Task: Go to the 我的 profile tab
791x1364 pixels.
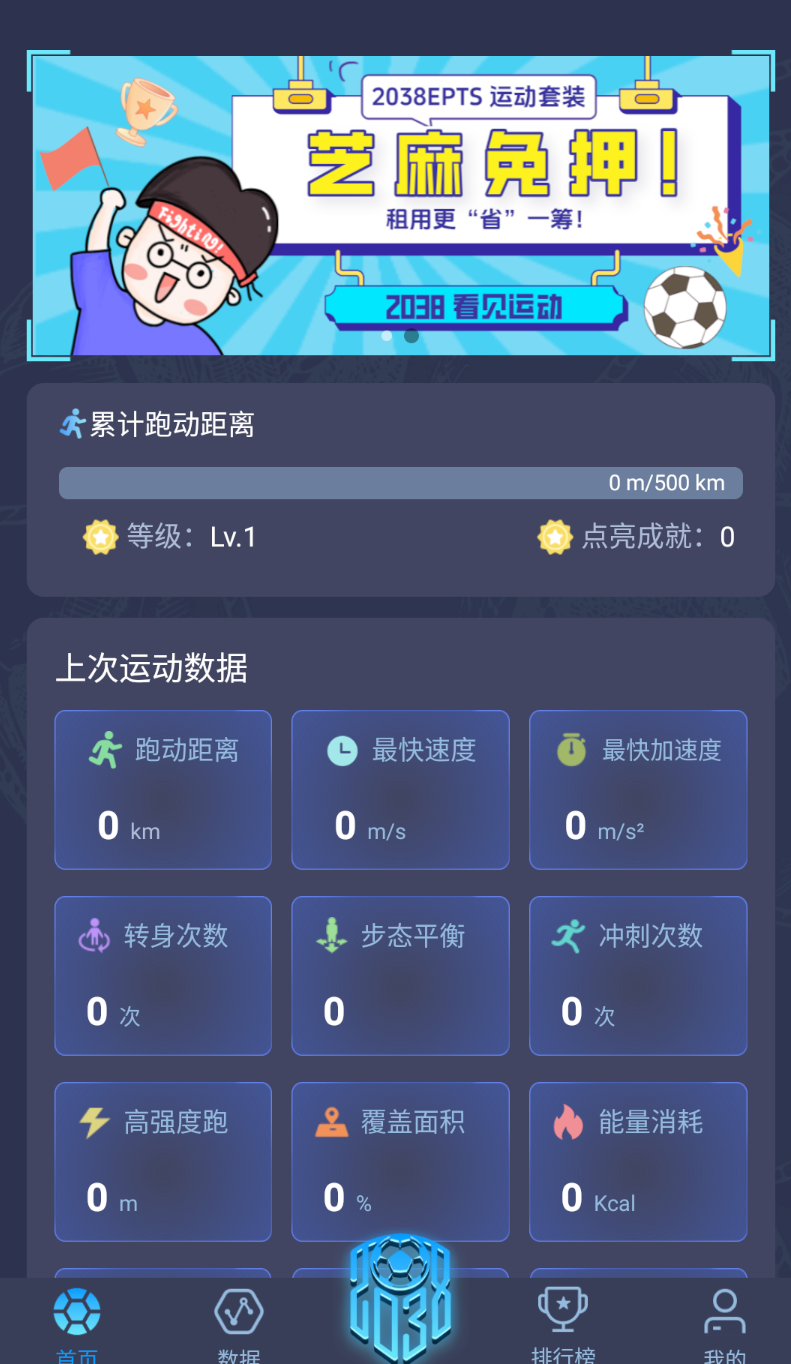Action: 724,1322
